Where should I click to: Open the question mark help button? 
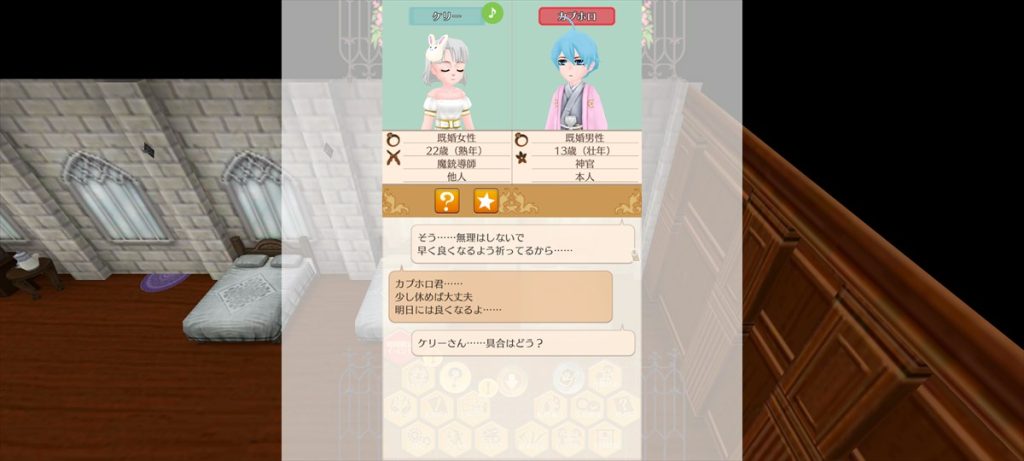(x=447, y=201)
